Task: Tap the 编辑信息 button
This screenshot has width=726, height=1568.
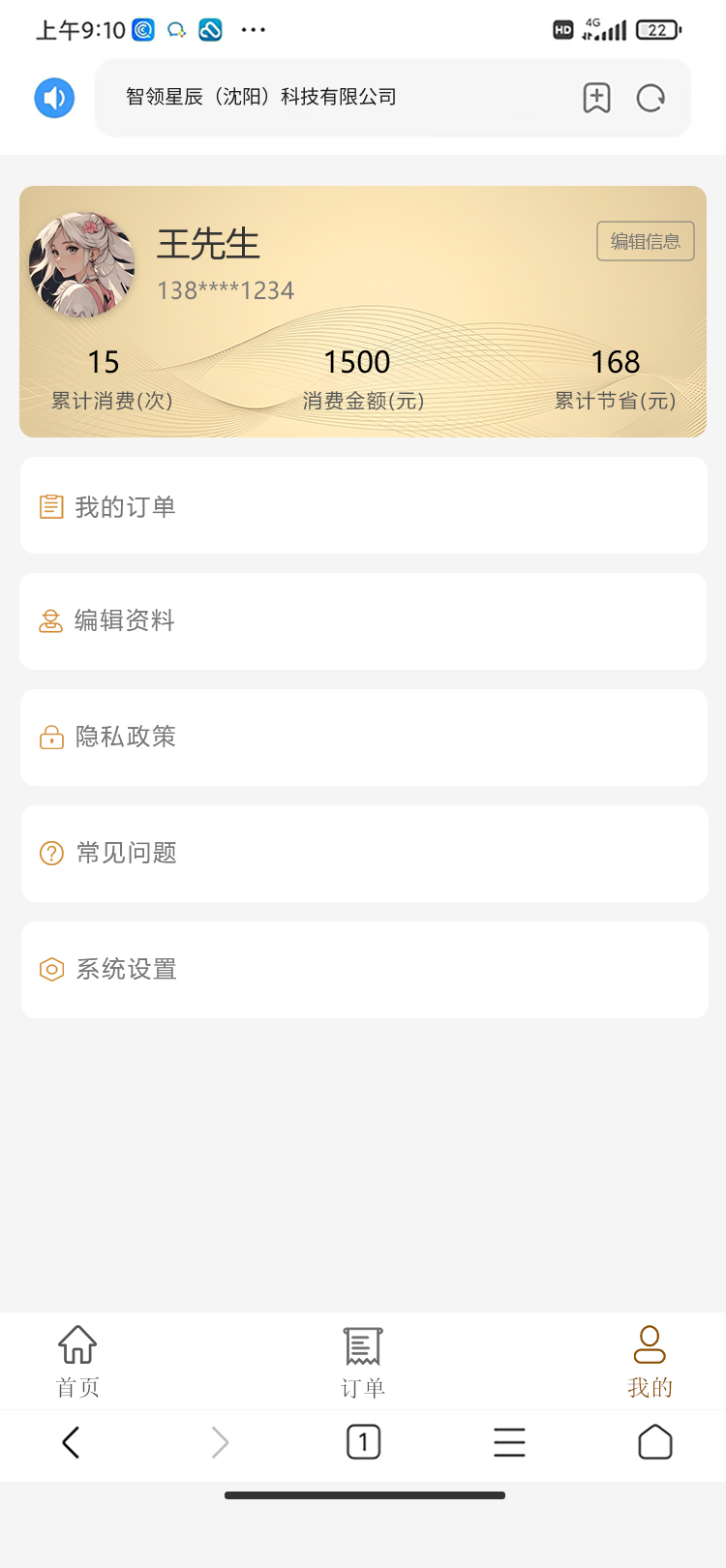Action: tap(645, 241)
